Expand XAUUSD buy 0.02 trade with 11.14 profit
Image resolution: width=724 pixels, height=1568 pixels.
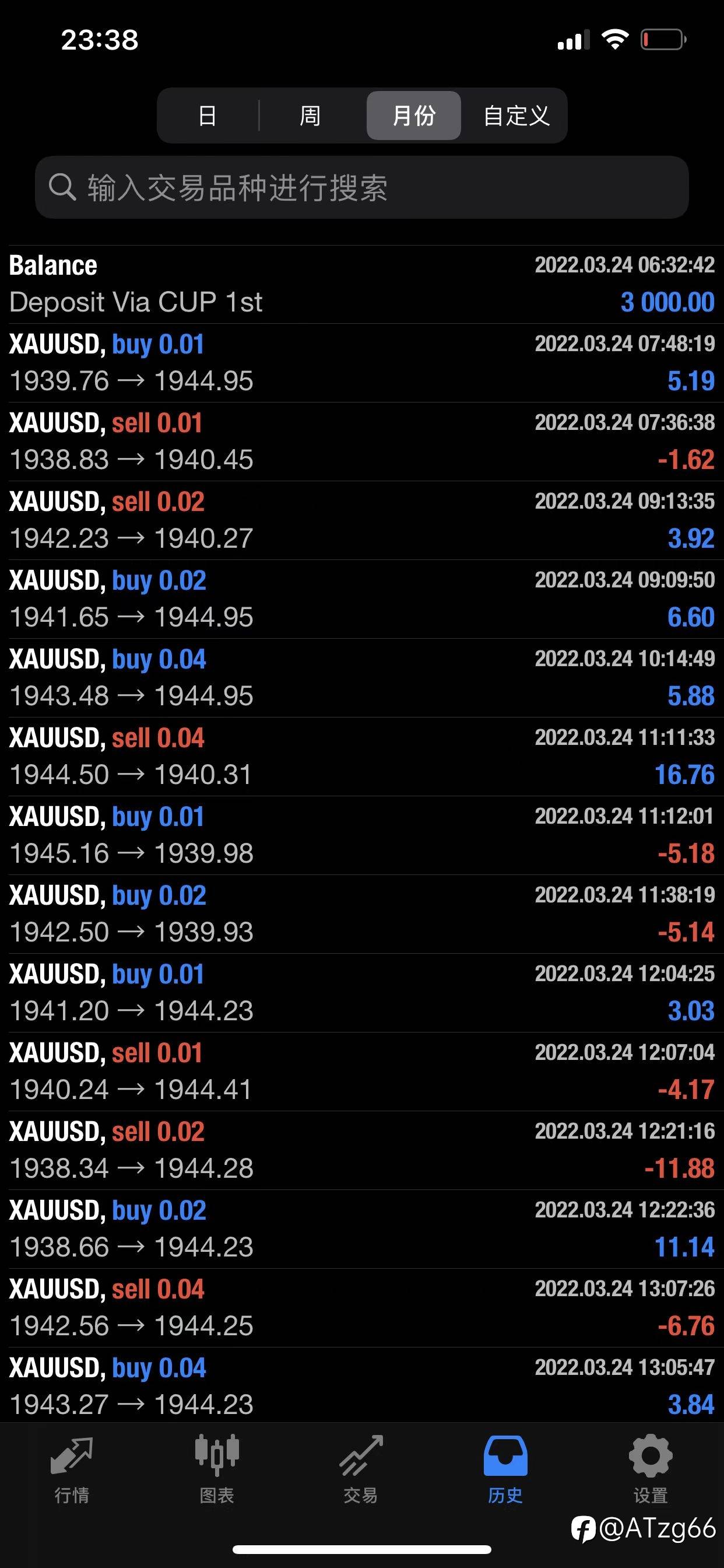click(x=362, y=1229)
